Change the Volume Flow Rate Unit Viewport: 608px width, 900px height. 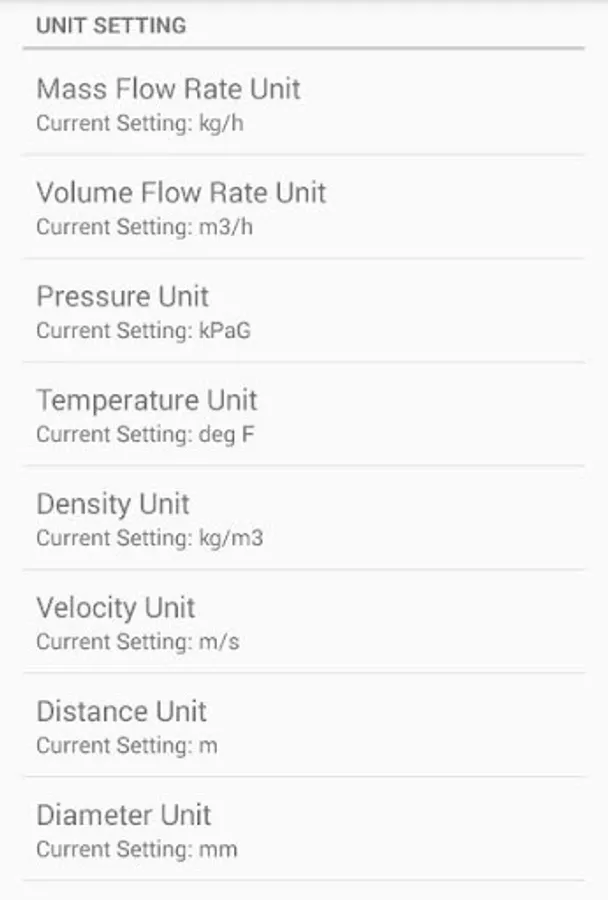pos(303,208)
